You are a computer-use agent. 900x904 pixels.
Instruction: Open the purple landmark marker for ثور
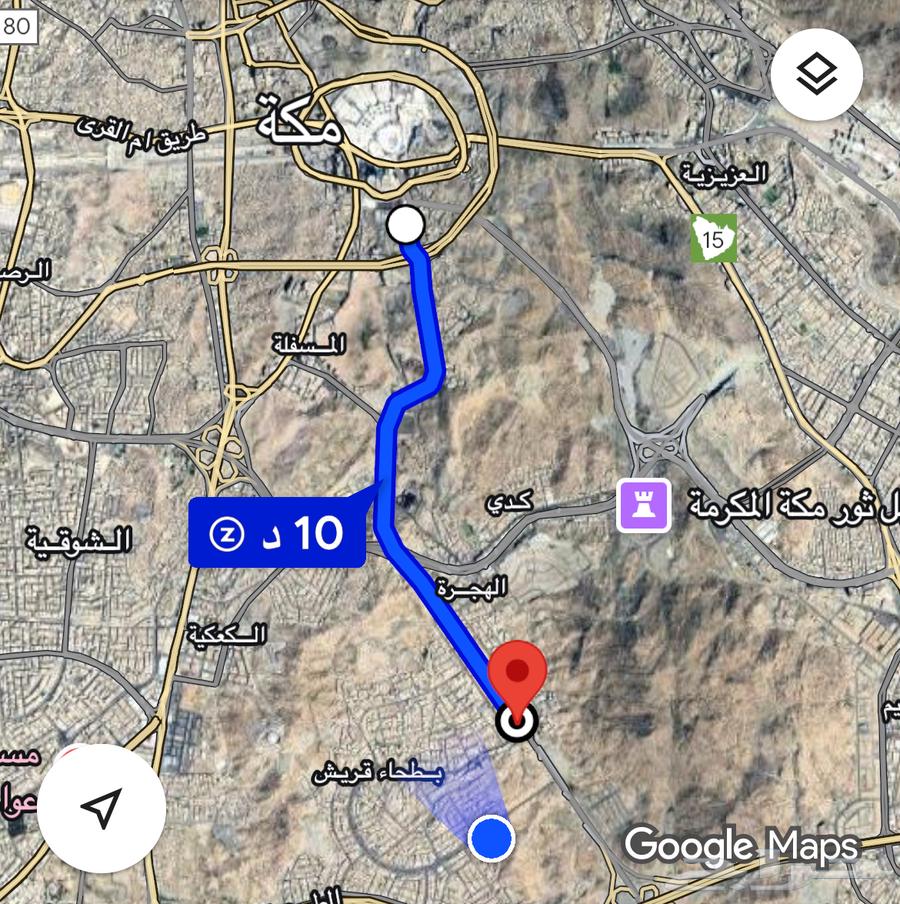(x=643, y=505)
